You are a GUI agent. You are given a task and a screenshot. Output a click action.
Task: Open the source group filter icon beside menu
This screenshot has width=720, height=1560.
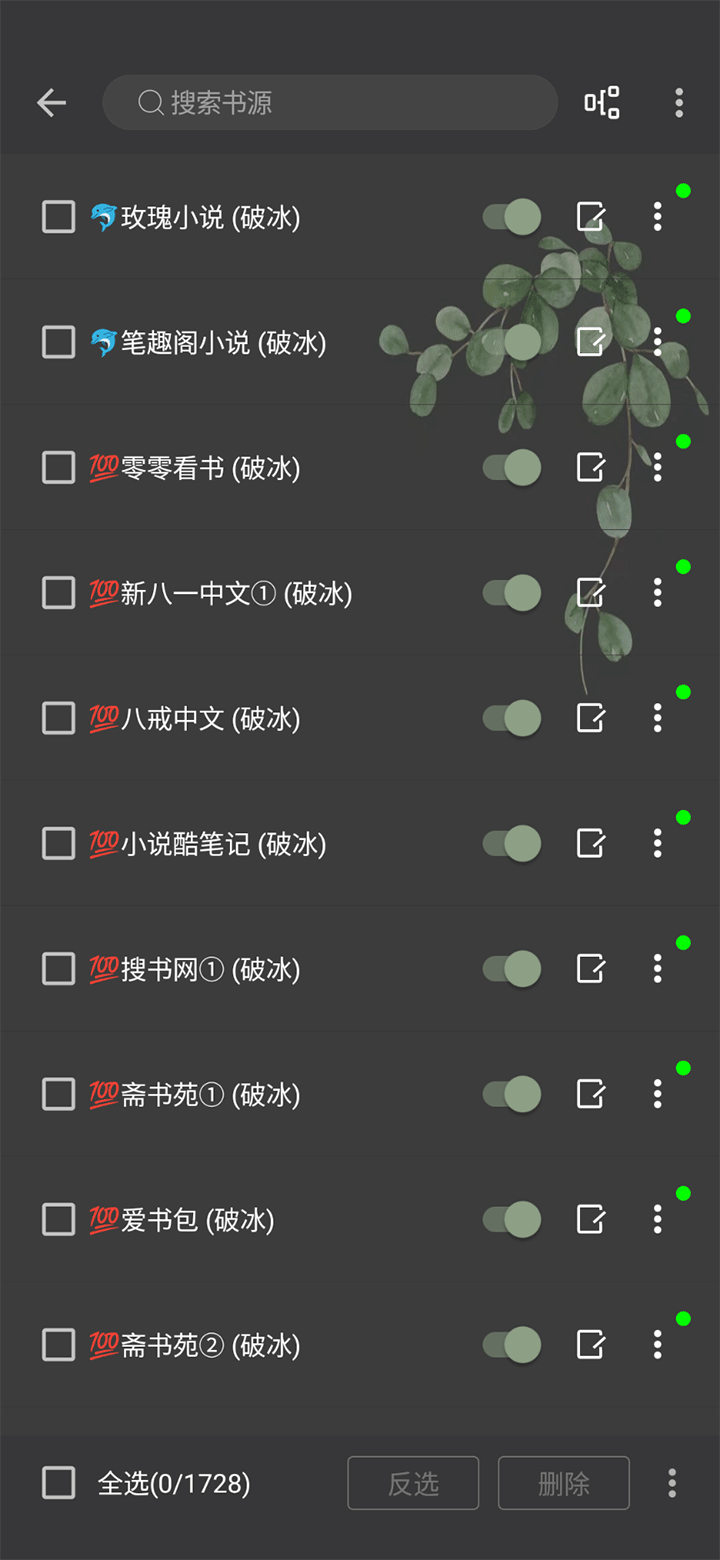(601, 103)
